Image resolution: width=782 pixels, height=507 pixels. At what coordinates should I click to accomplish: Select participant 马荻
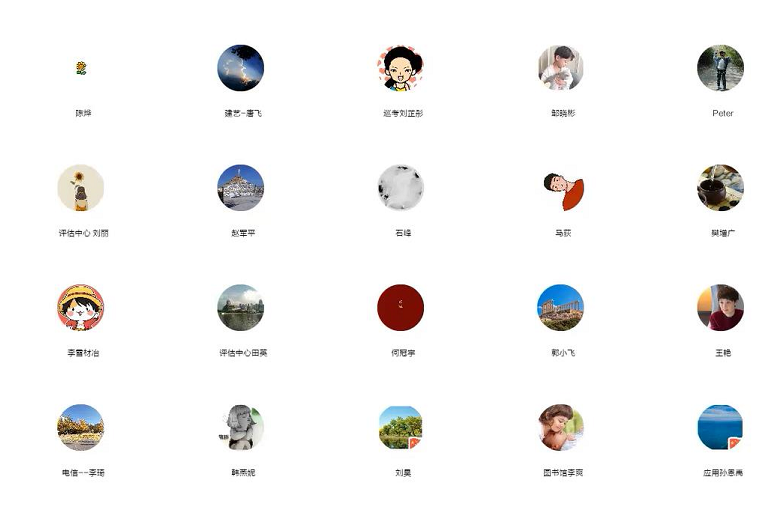click(561, 188)
